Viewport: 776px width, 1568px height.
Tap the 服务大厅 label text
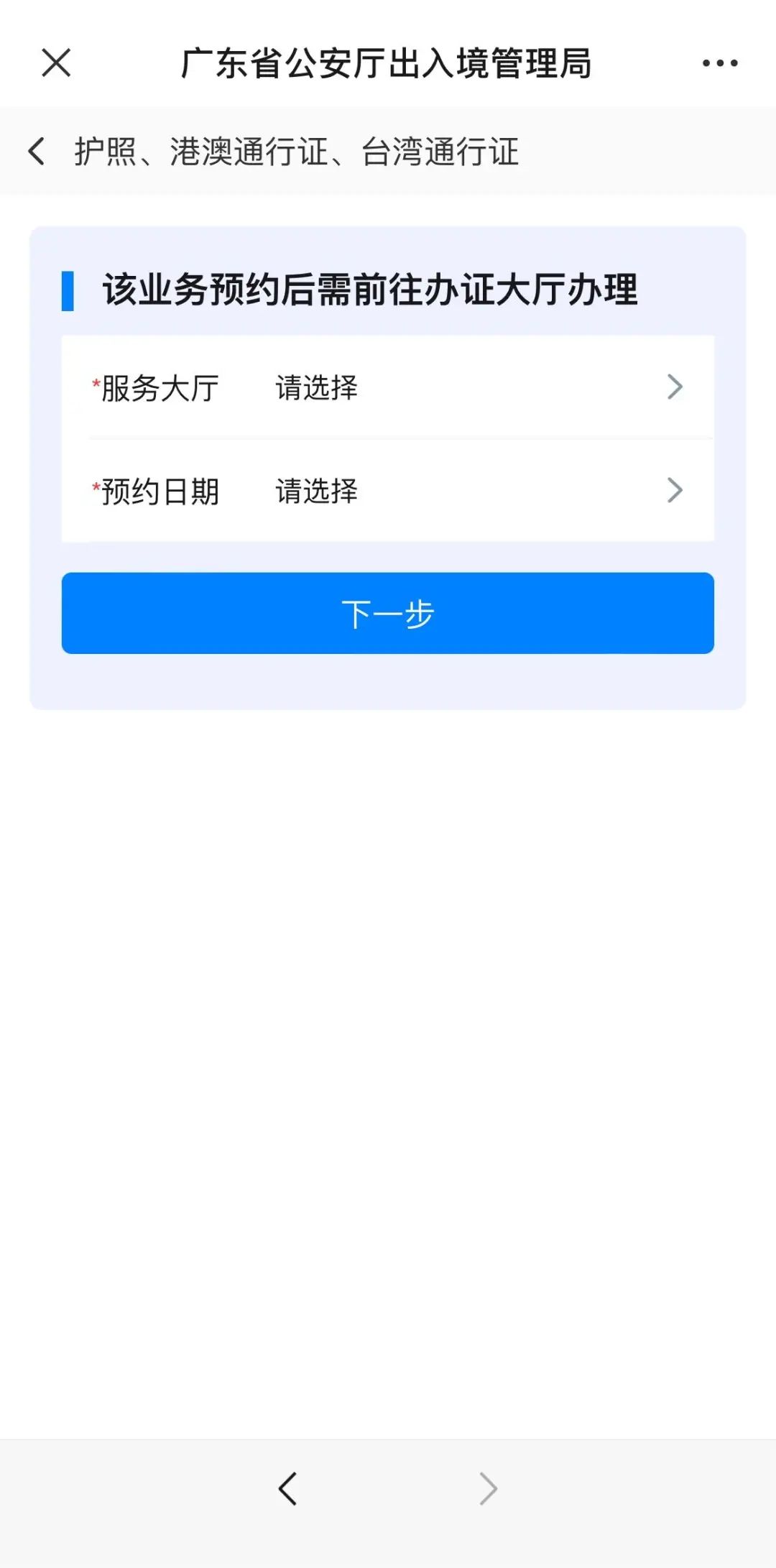coord(160,387)
